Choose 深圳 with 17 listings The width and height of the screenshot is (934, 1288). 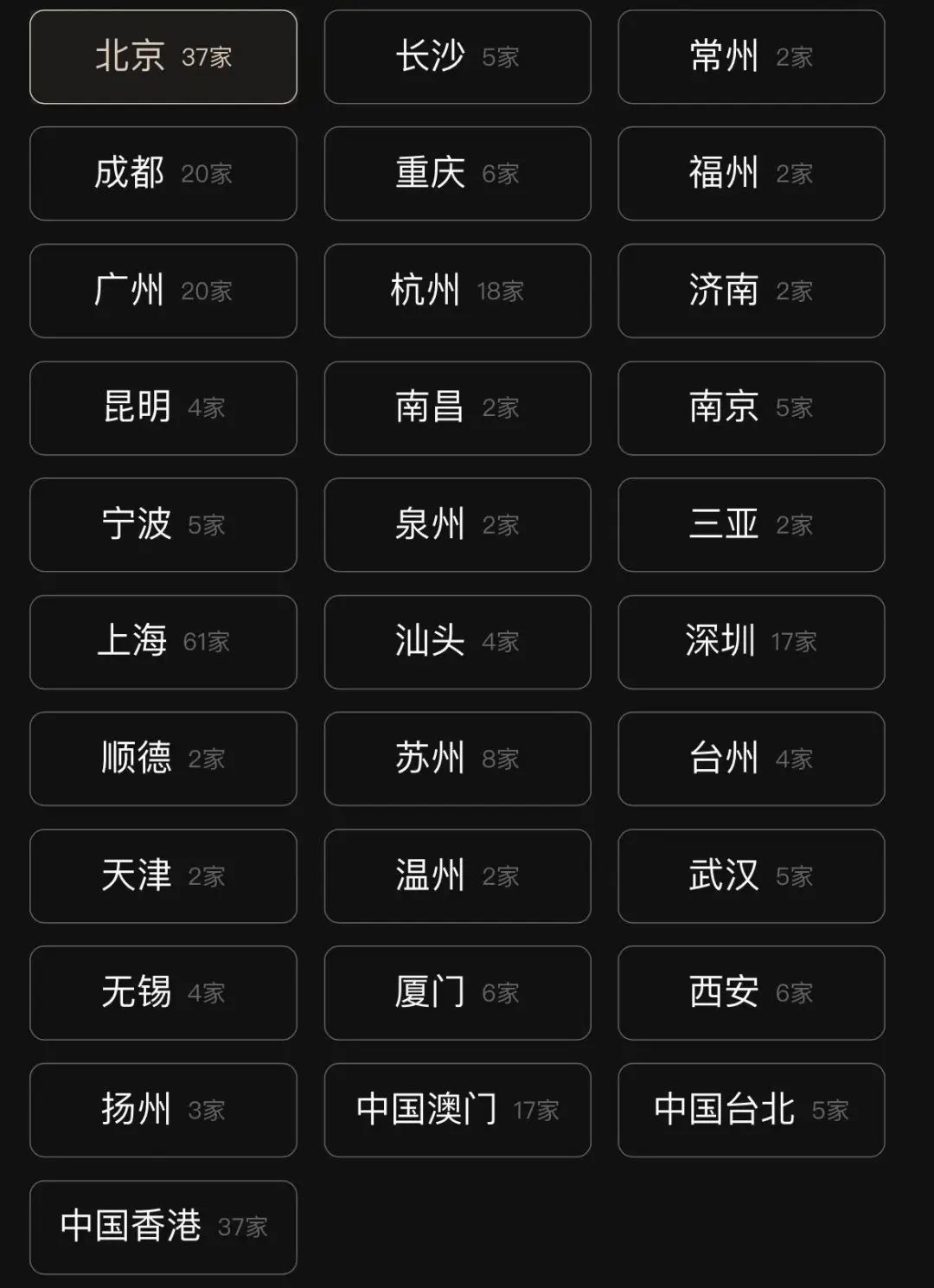click(x=752, y=642)
